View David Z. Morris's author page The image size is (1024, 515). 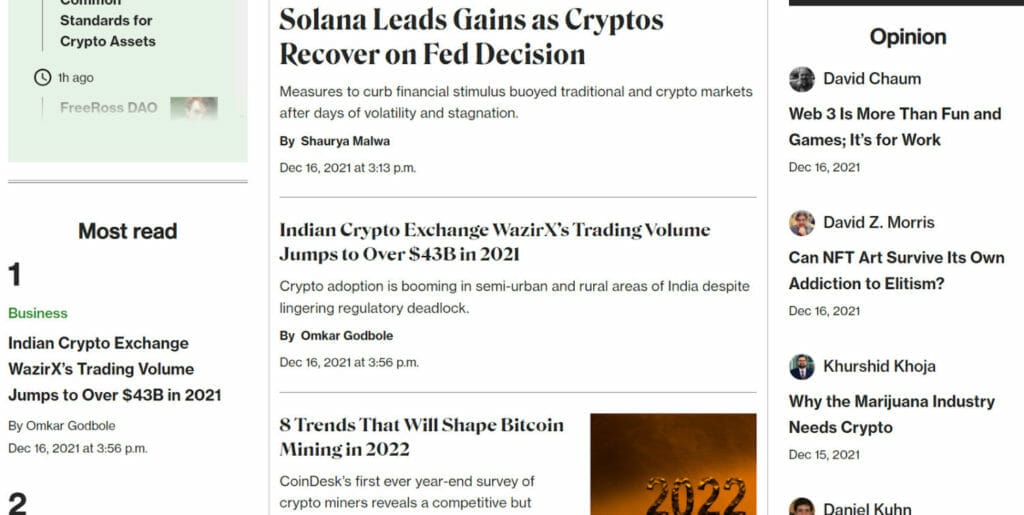pos(878,222)
